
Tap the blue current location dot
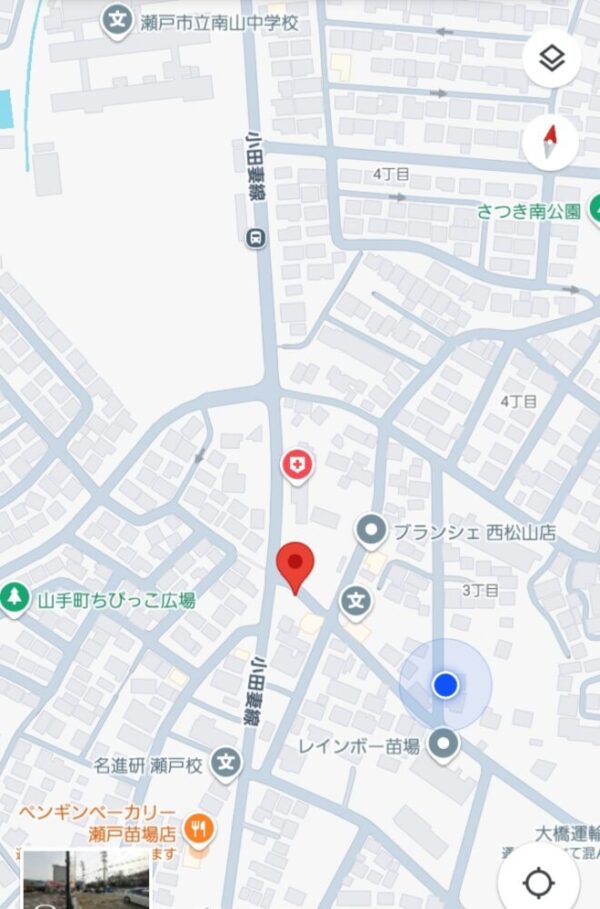(445, 685)
